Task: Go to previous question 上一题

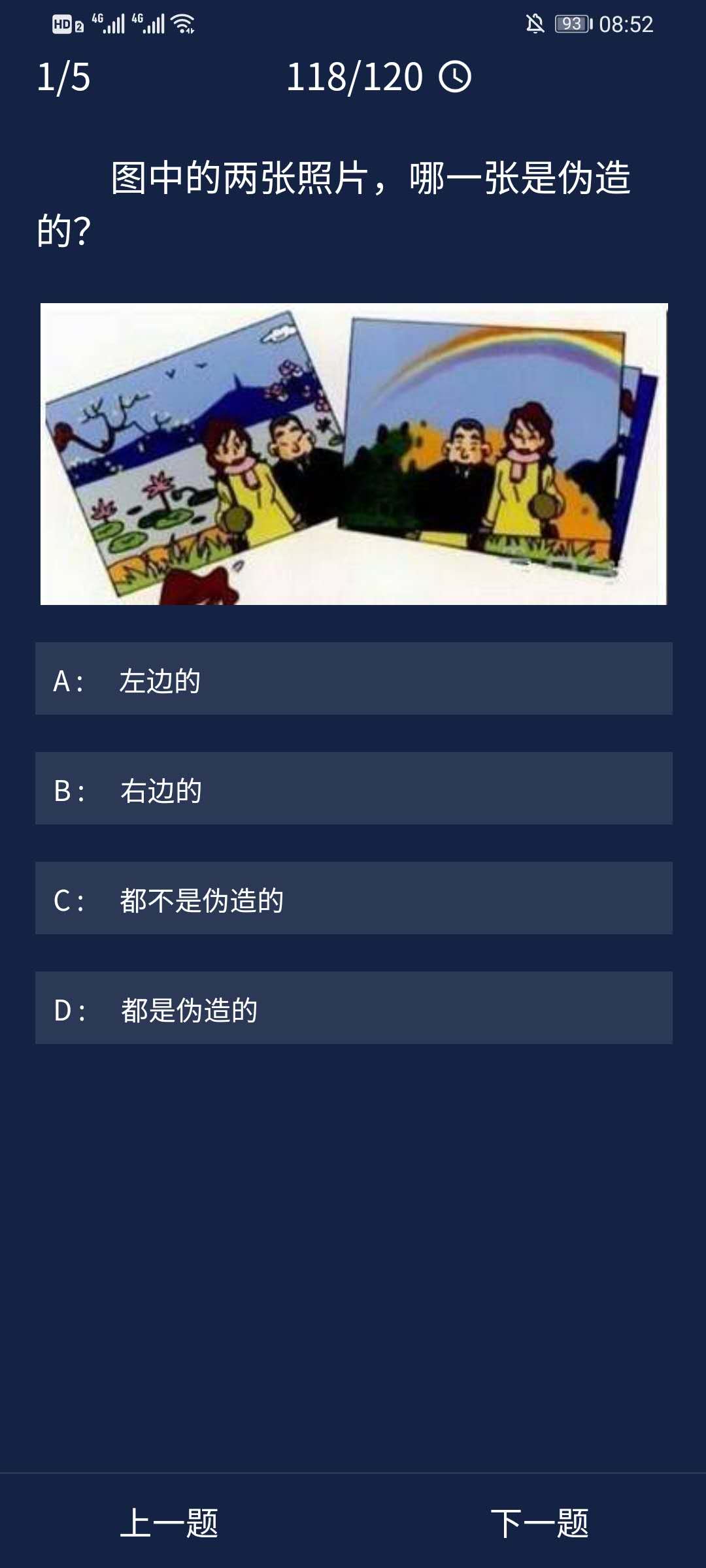Action: point(169,1524)
